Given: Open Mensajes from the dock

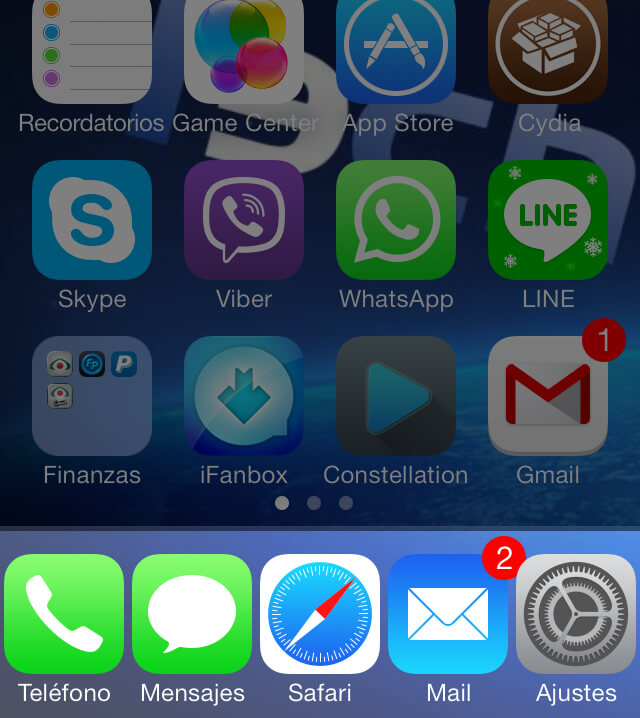Looking at the screenshot, I should (x=192, y=614).
